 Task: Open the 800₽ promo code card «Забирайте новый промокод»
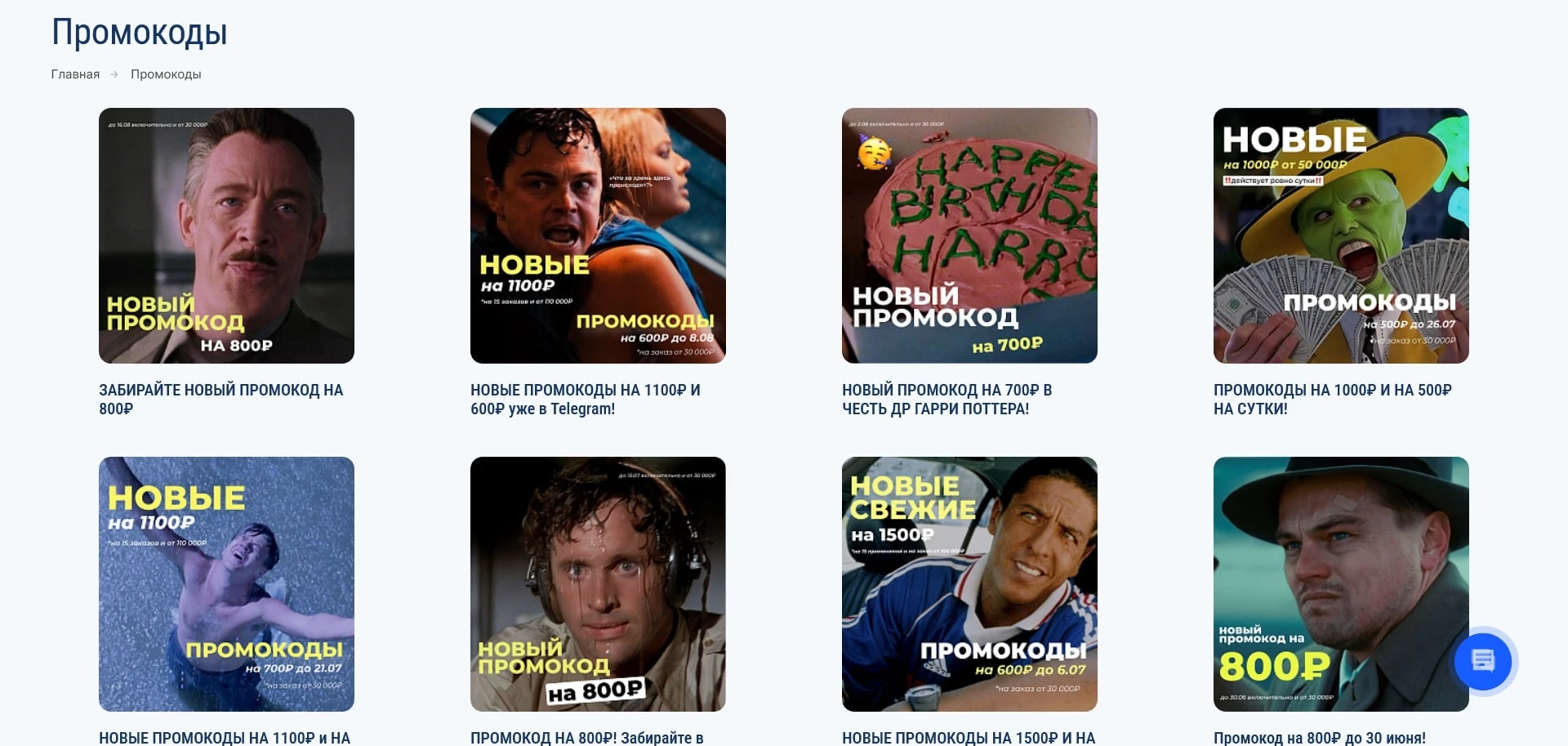pos(226,235)
